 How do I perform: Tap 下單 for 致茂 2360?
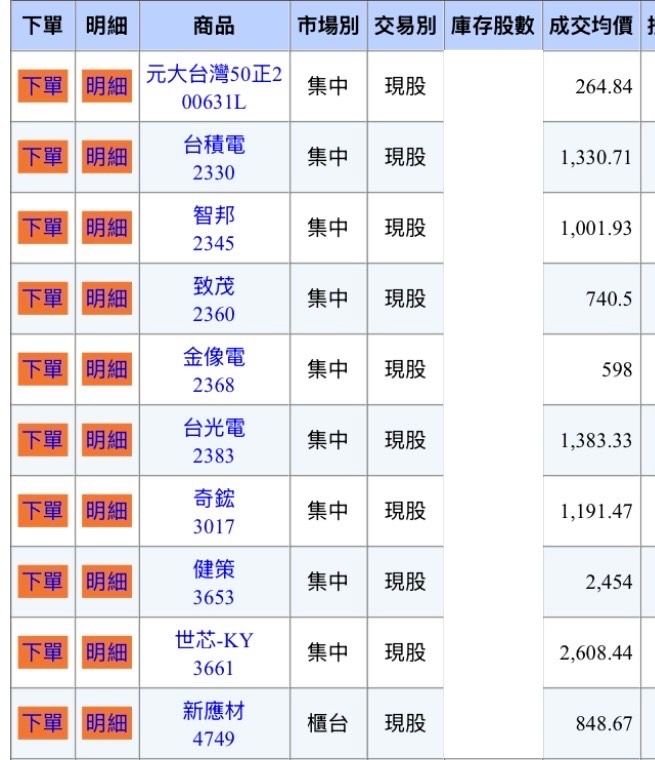42,299
